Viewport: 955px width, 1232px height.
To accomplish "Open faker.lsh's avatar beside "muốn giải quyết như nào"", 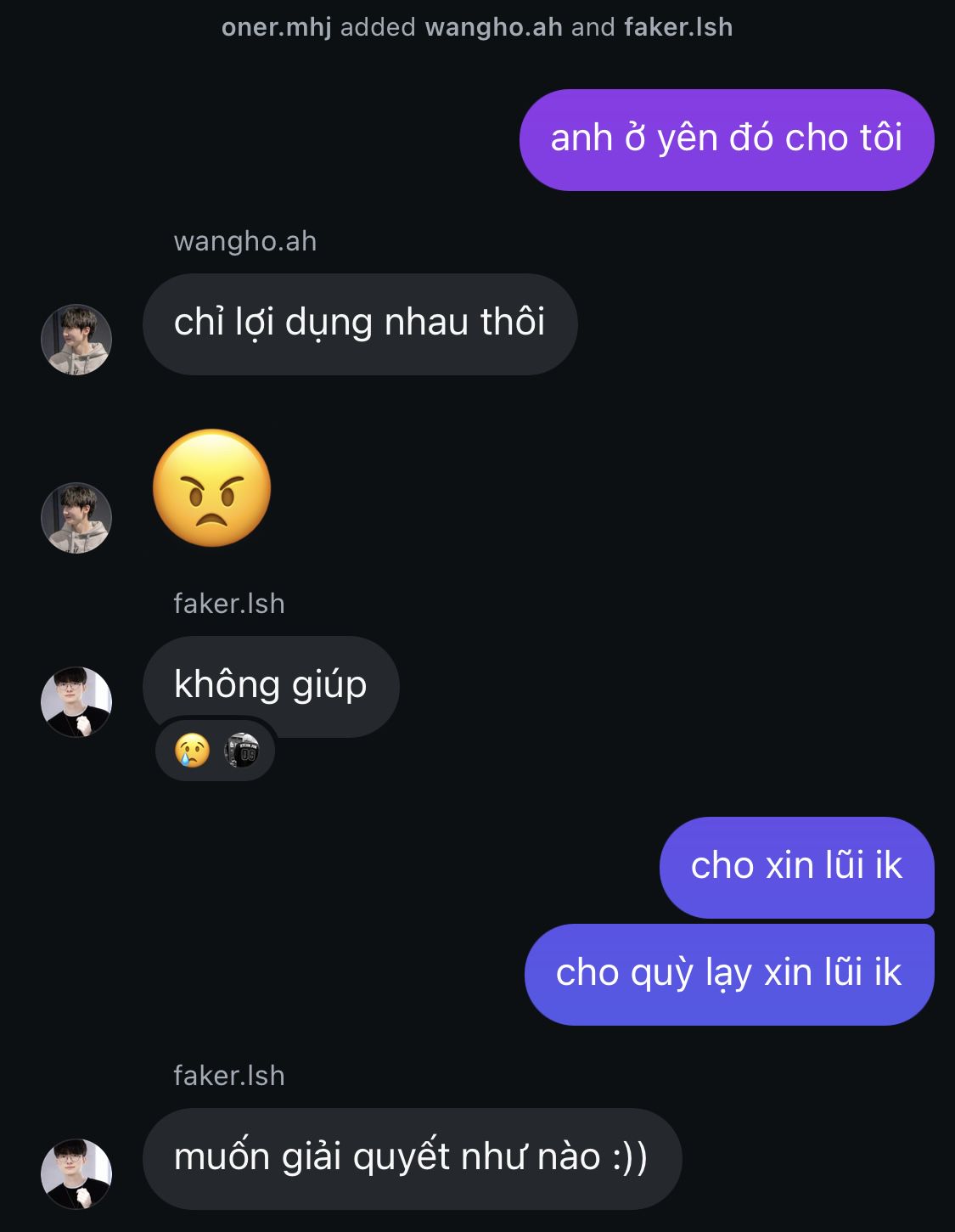I will click(76, 1173).
